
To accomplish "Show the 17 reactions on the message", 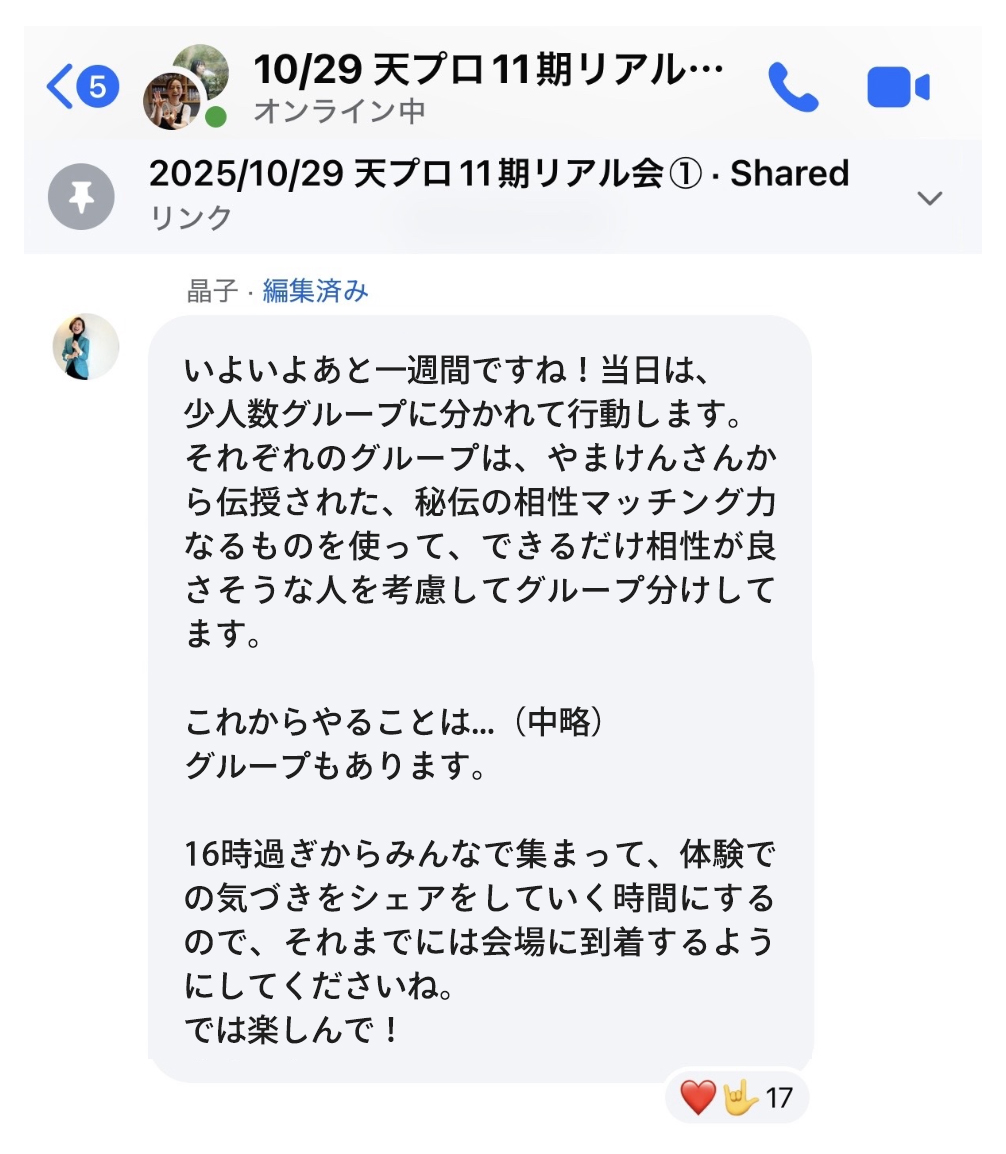I will click(737, 1098).
